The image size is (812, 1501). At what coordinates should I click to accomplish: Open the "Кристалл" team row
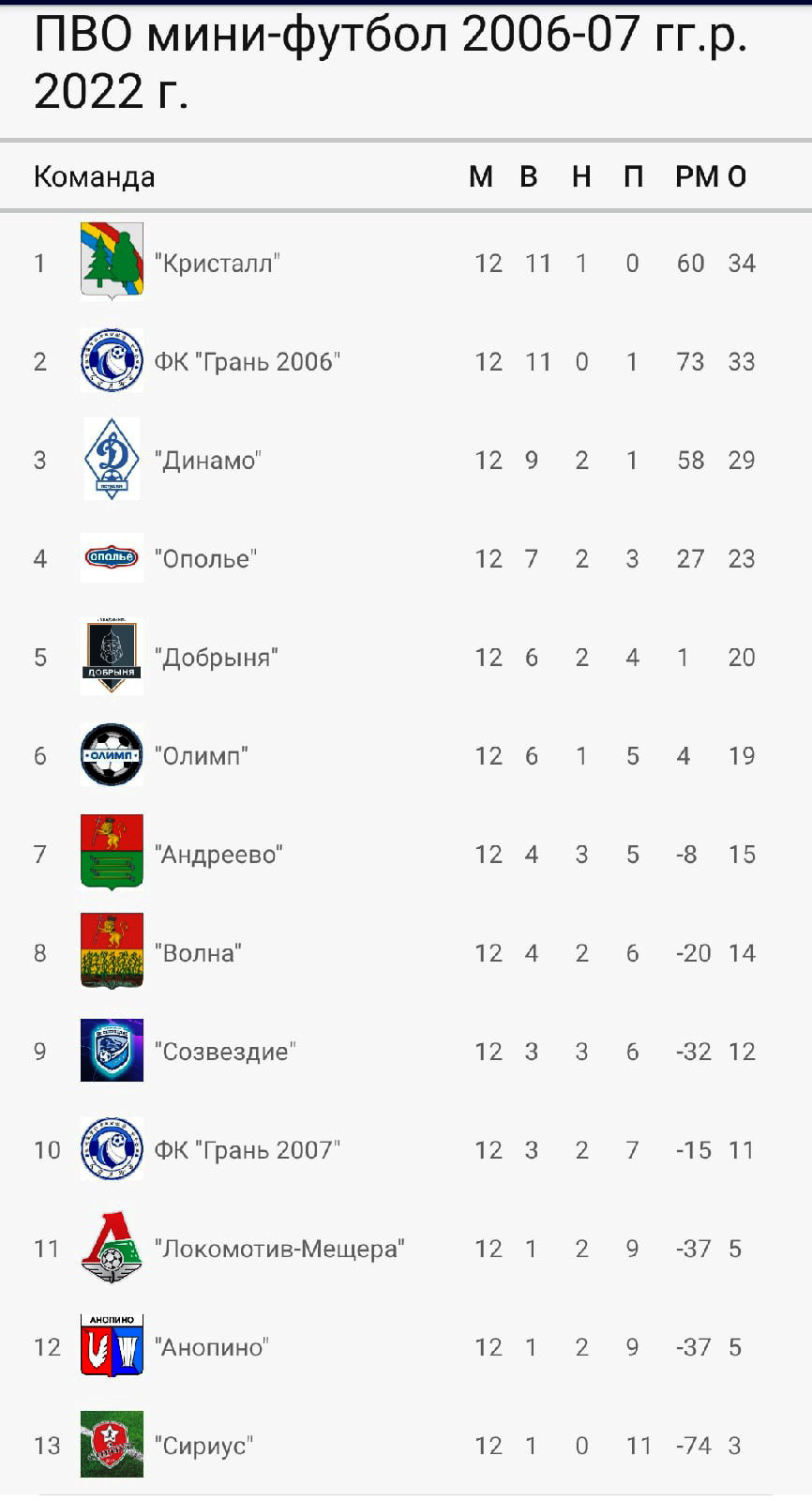[406, 263]
